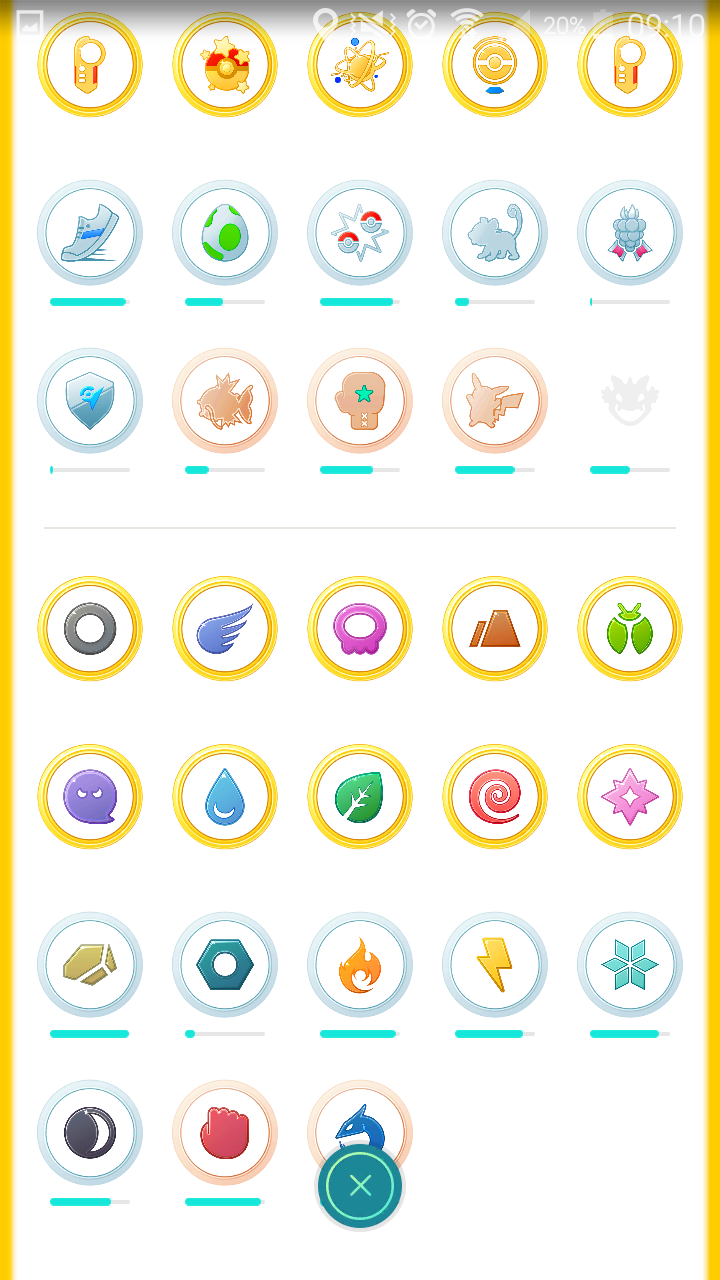View the bronze Magikarp medal
This screenshot has width=720, height=1280.
pyautogui.click(x=225, y=400)
